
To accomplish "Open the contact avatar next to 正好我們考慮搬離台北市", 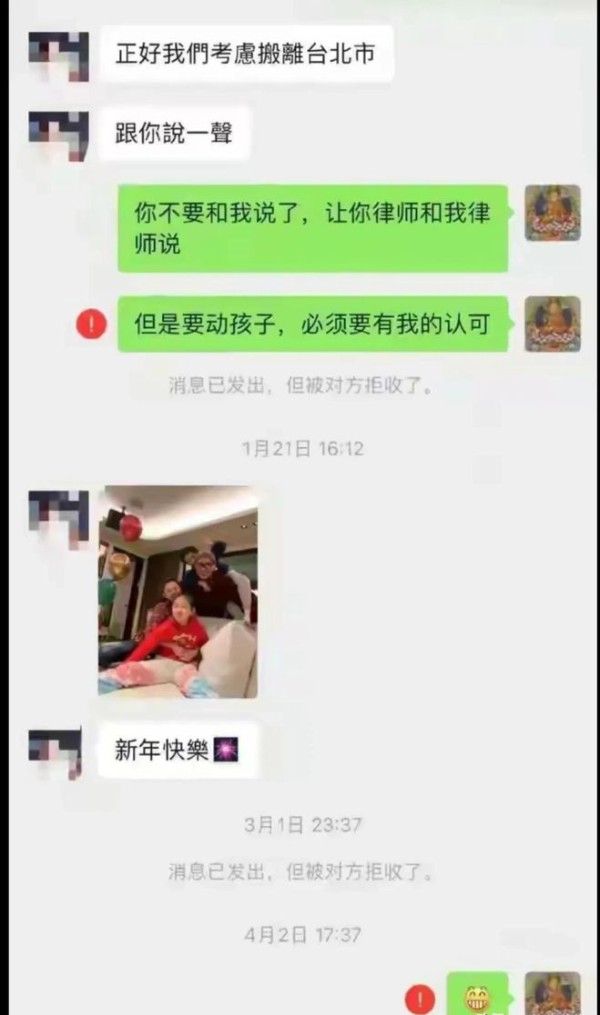I will point(59,56).
